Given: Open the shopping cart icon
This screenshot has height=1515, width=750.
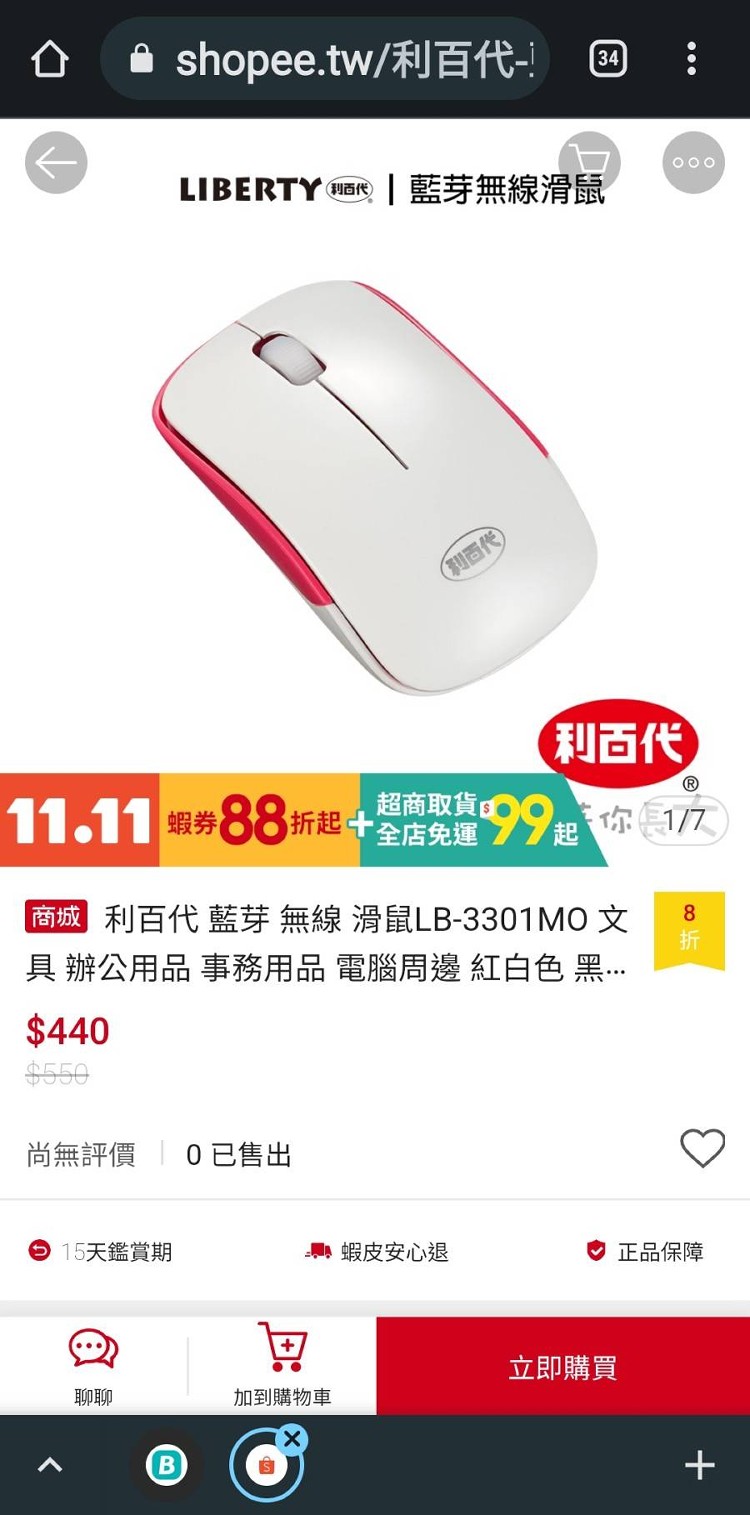Looking at the screenshot, I should tap(588, 163).
